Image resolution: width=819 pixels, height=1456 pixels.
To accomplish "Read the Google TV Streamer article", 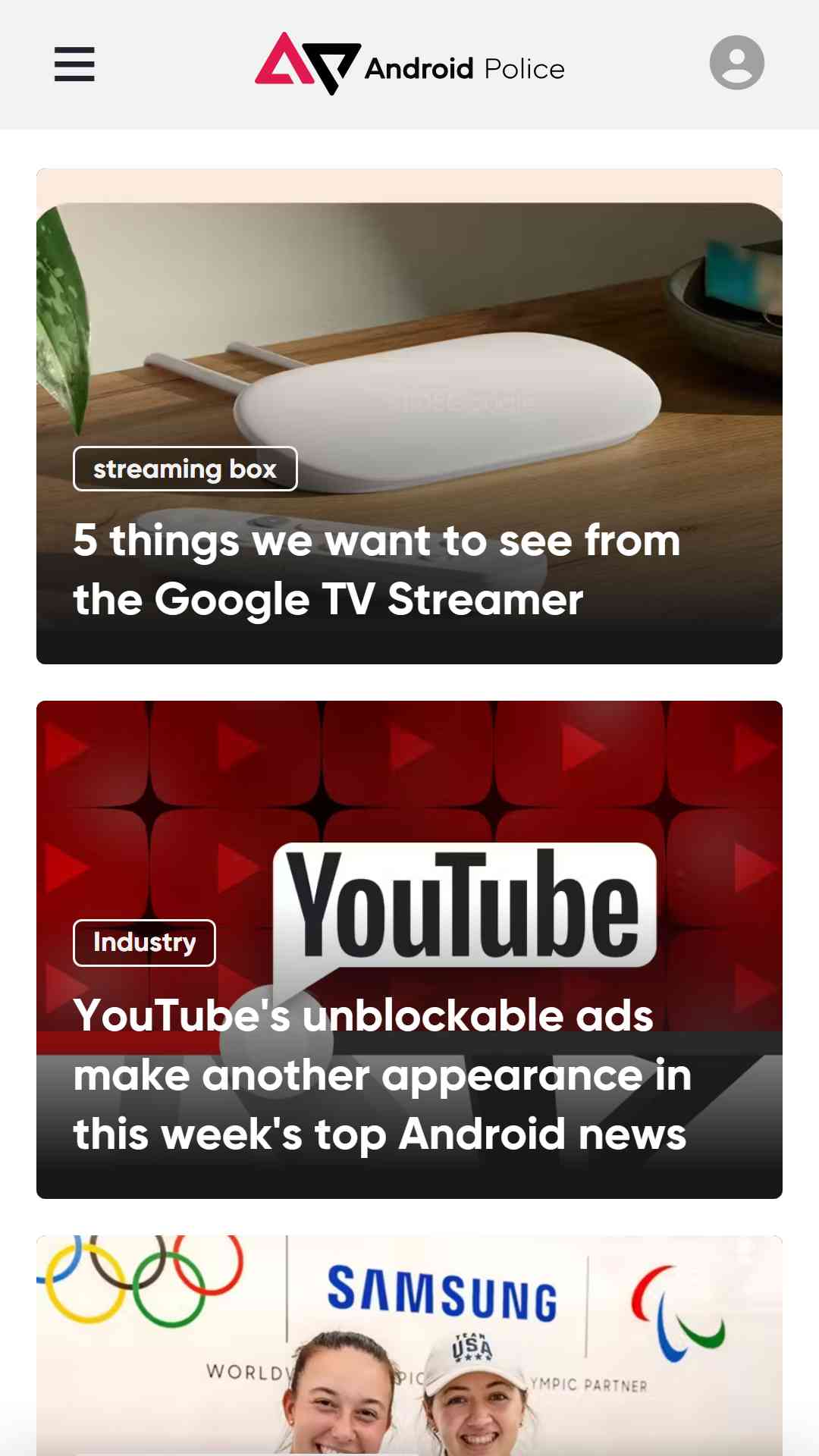I will (377, 570).
